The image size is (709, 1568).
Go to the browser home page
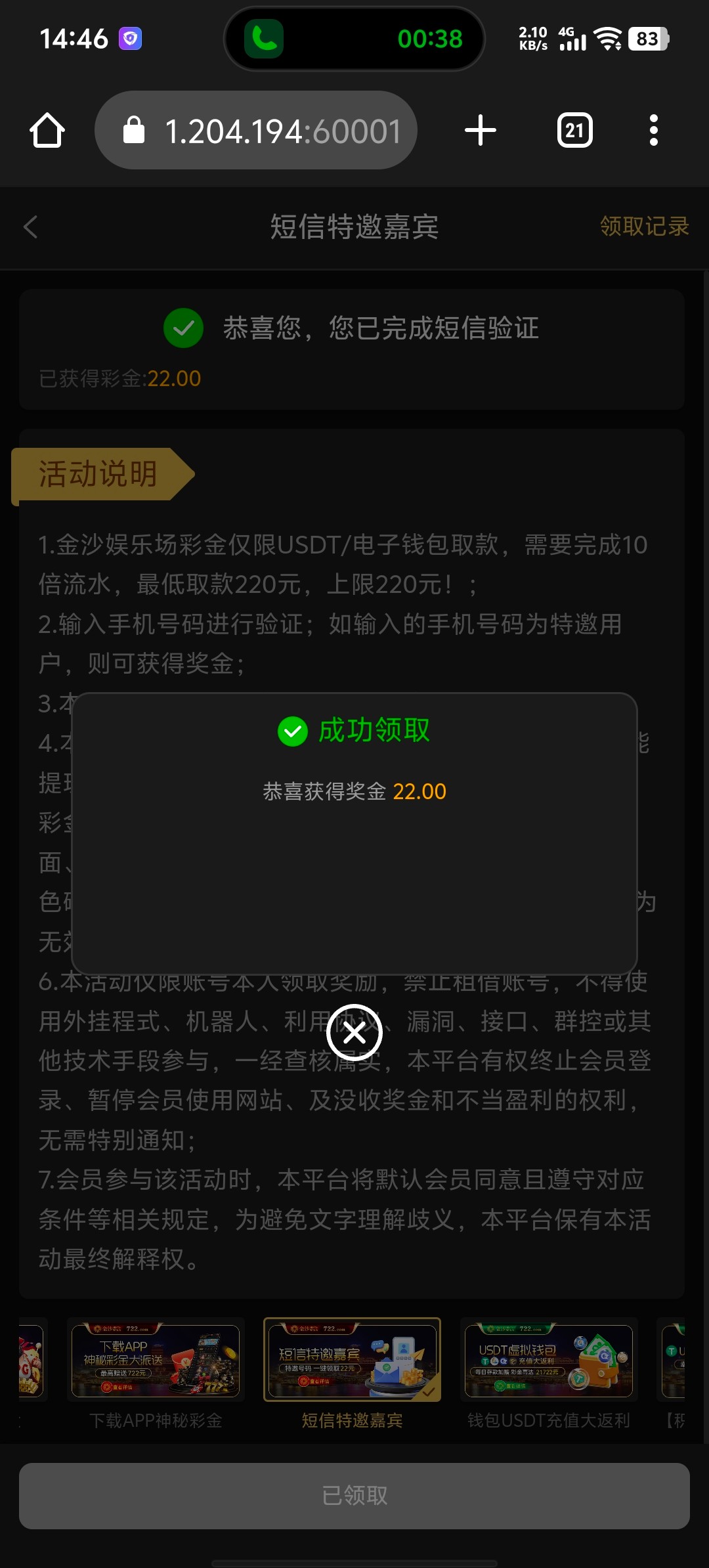click(47, 130)
